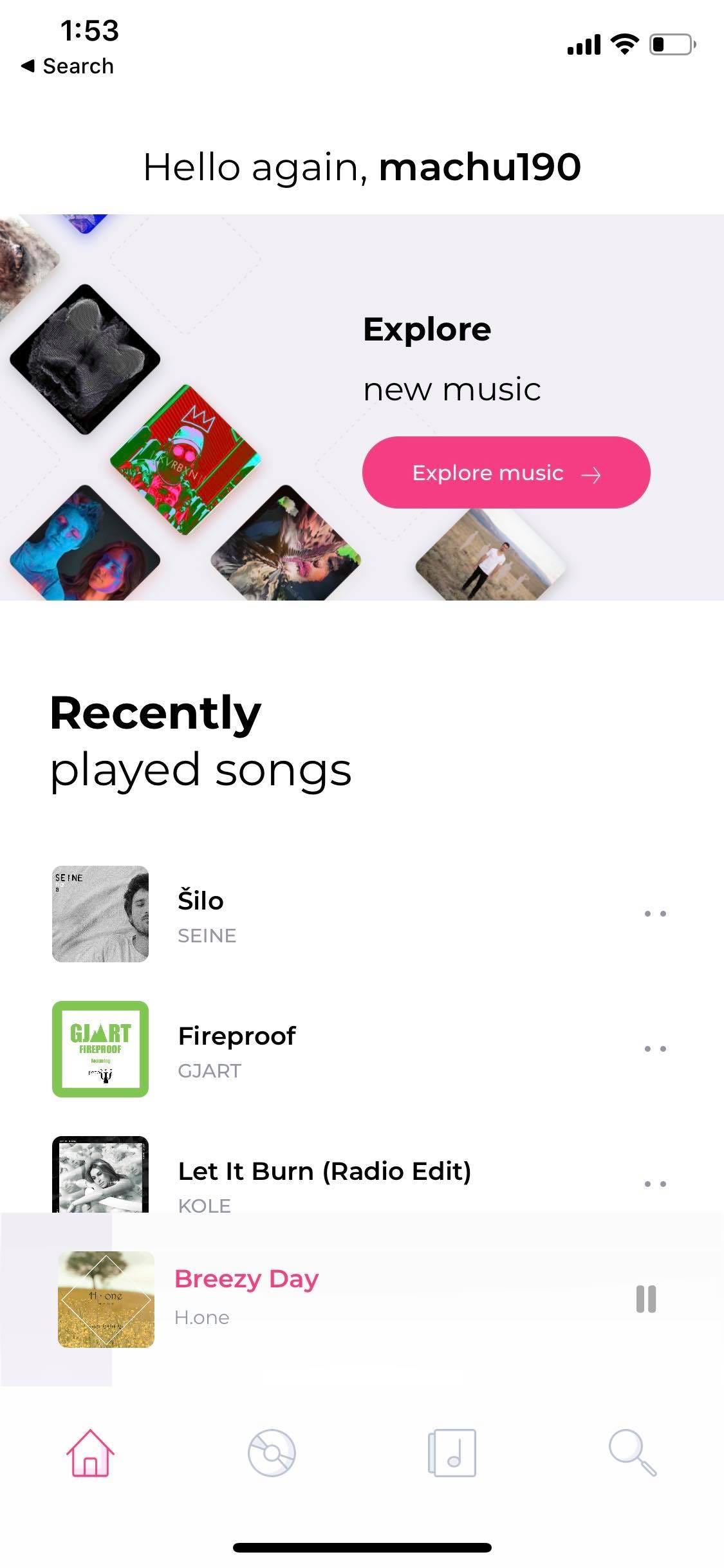The width and height of the screenshot is (724, 1568).
Task: Open options for Šilo
Action: pyautogui.click(x=655, y=913)
